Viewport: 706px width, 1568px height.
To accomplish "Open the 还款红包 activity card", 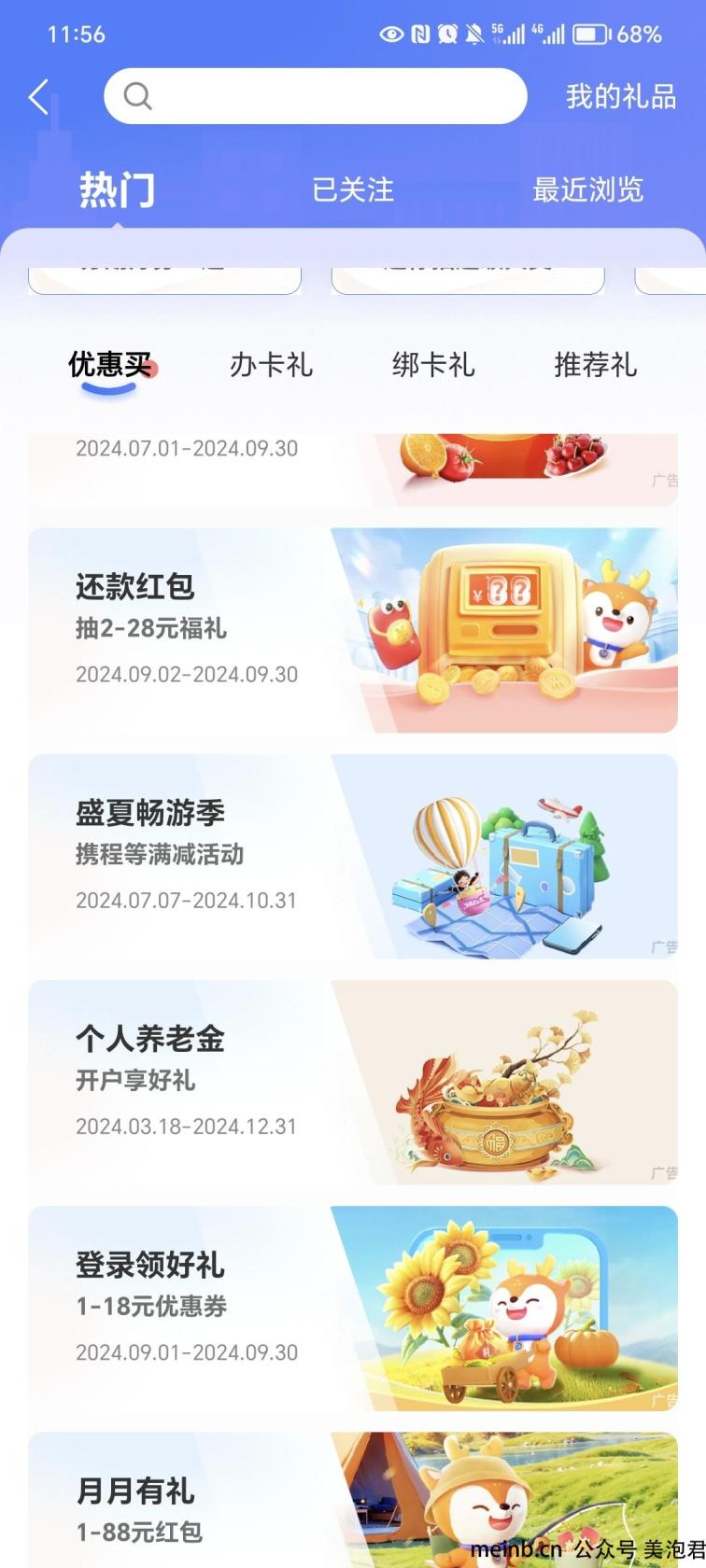I will coord(353,630).
